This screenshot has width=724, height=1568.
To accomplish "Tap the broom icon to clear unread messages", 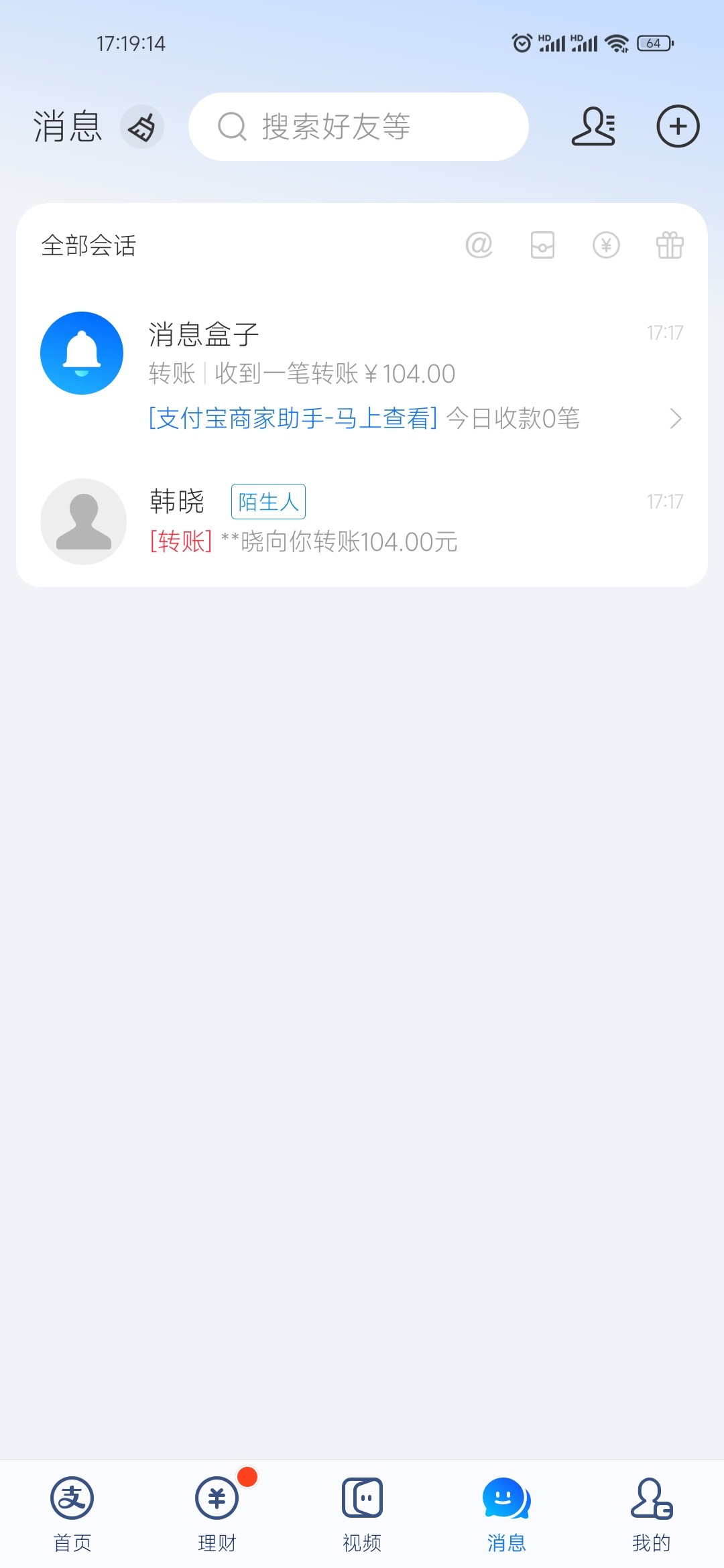I will pyautogui.click(x=142, y=127).
